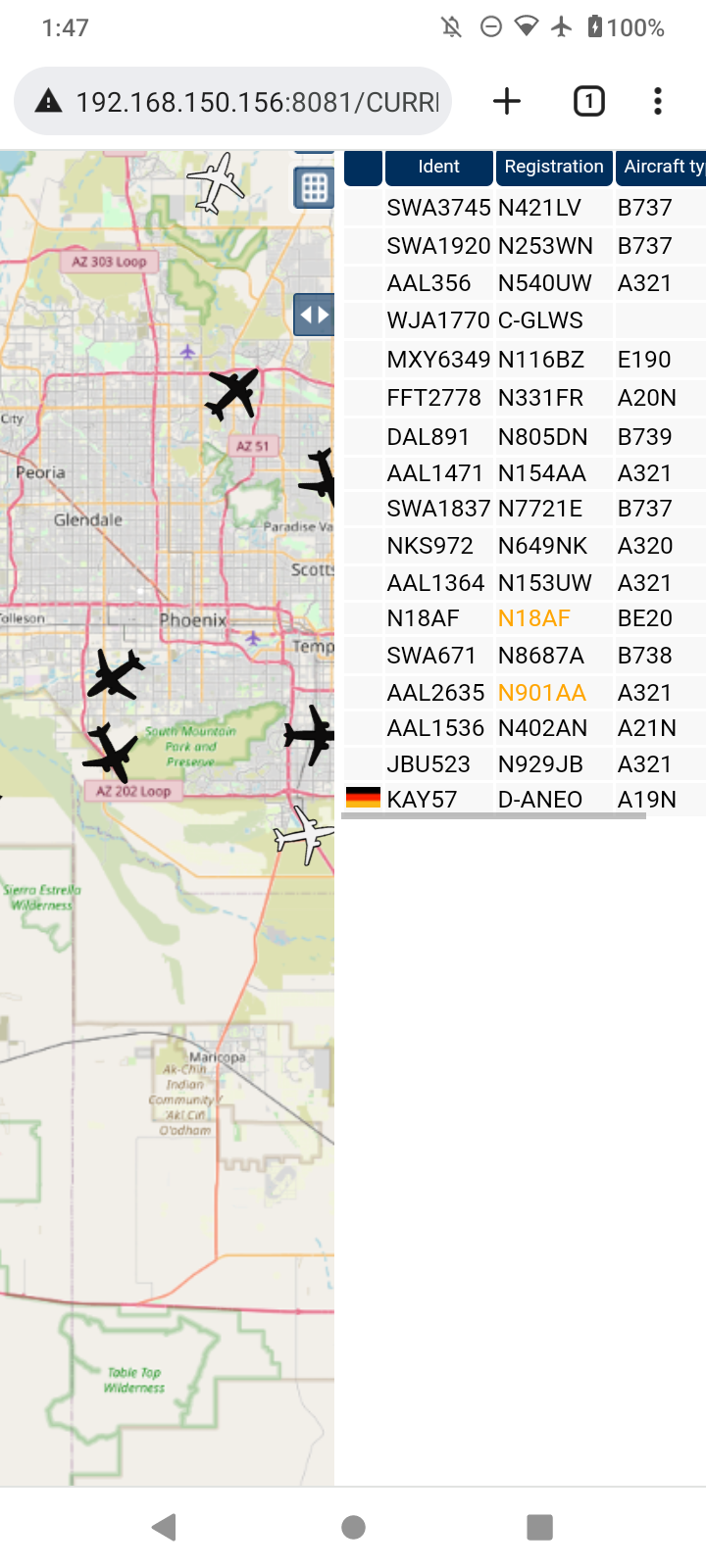706x1568 pixels.
Task: Select flight WJA1770 in the table
Action: click(525, 320)
